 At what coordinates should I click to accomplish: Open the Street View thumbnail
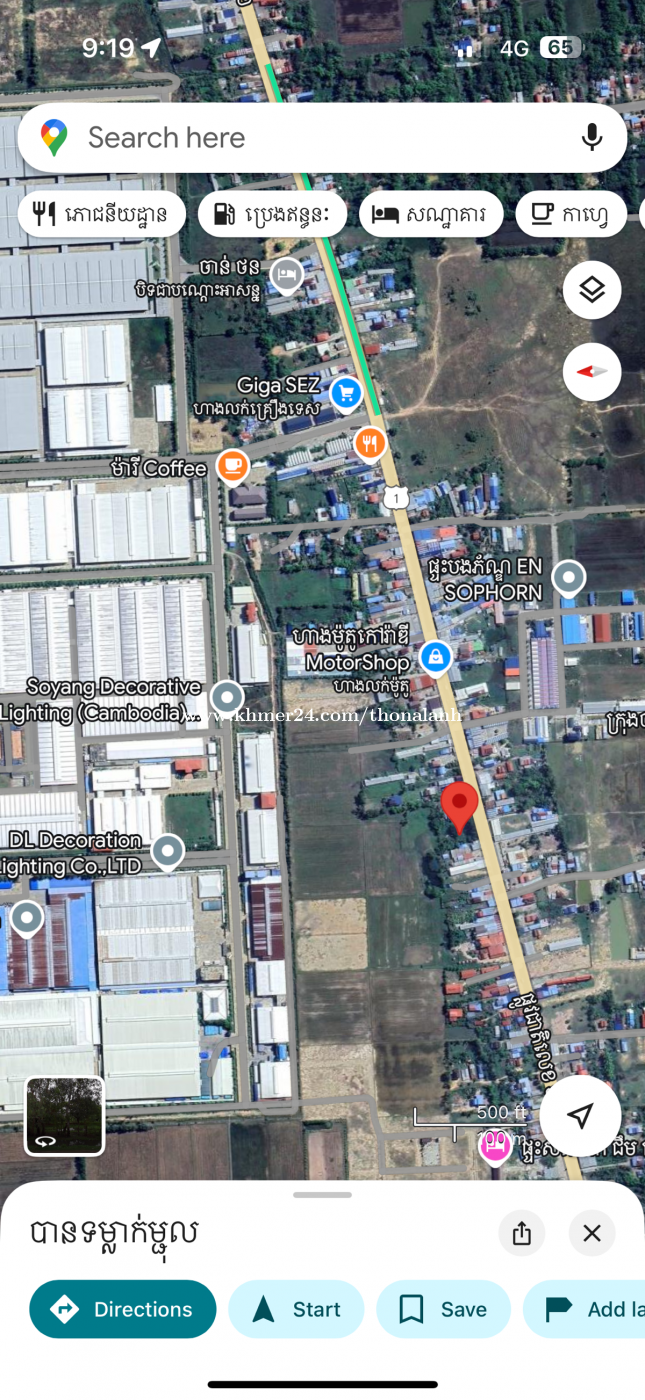coord(64,1115)
